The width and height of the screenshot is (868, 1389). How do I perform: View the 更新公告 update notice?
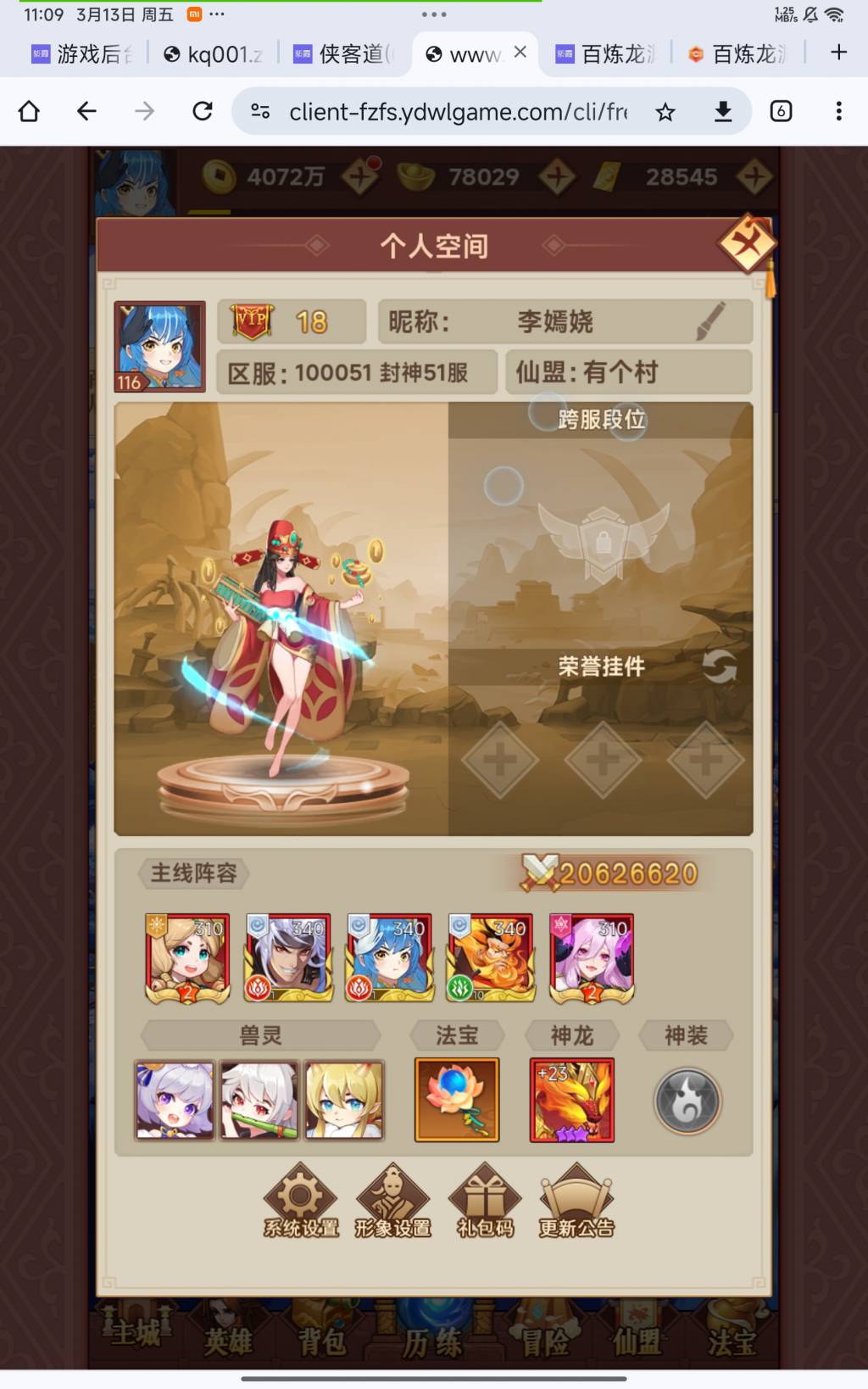[576, 1202]
